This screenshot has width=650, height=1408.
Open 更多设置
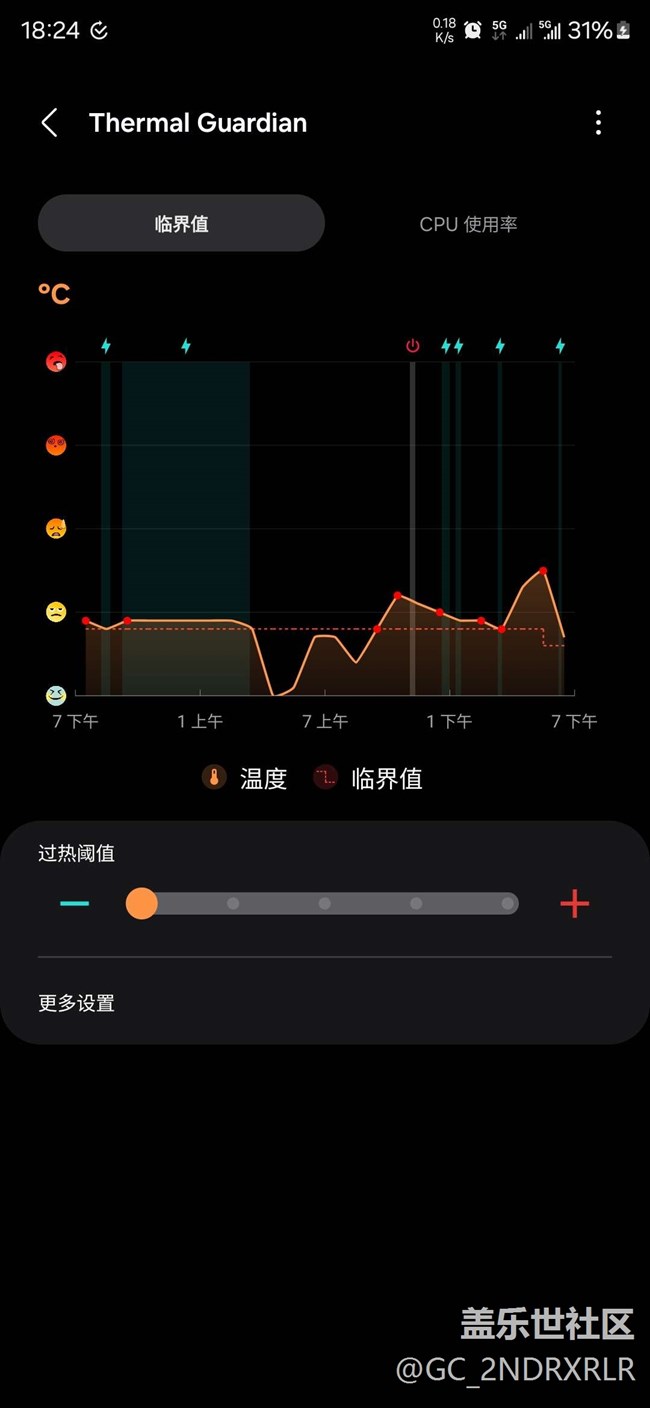(x=77, y=1003)
